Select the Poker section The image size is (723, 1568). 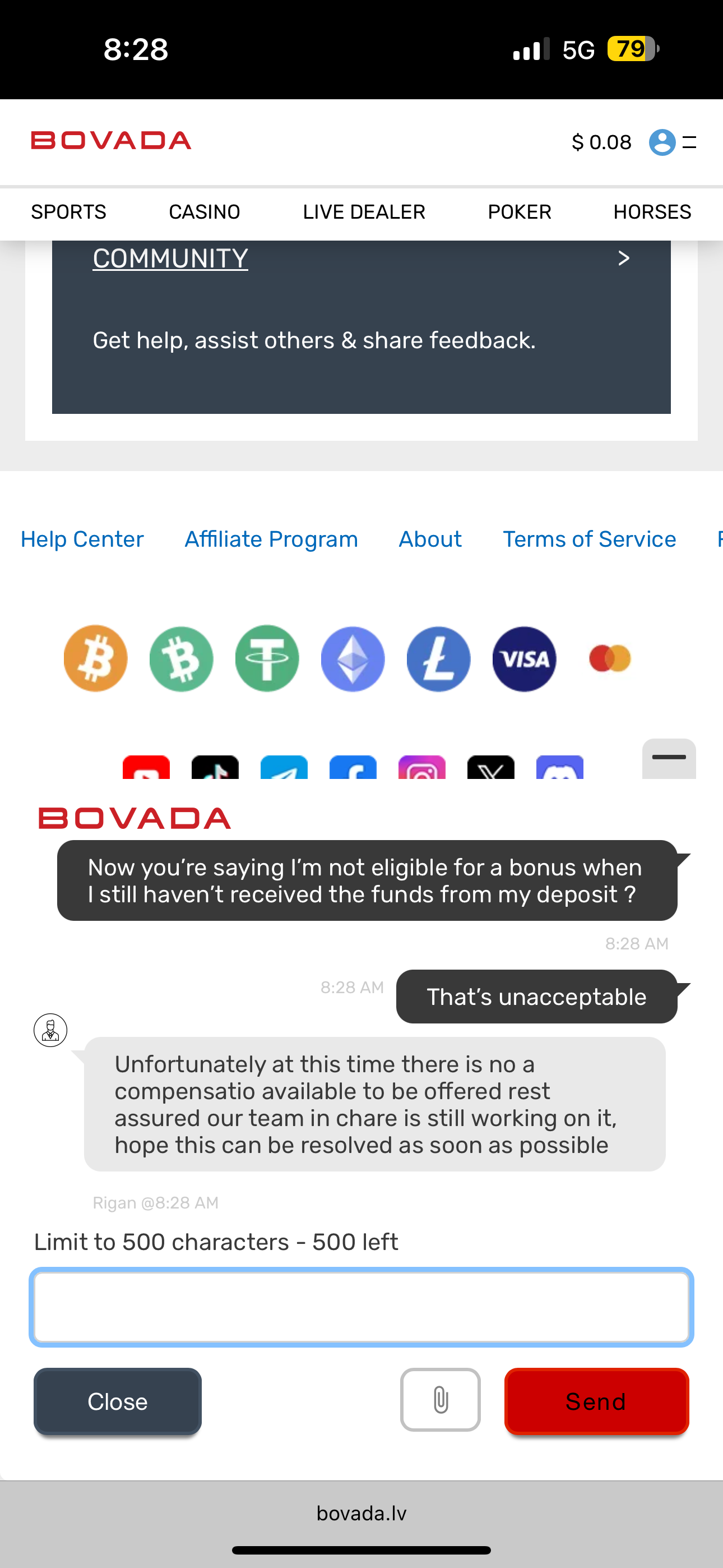click(x=519, y=212)
